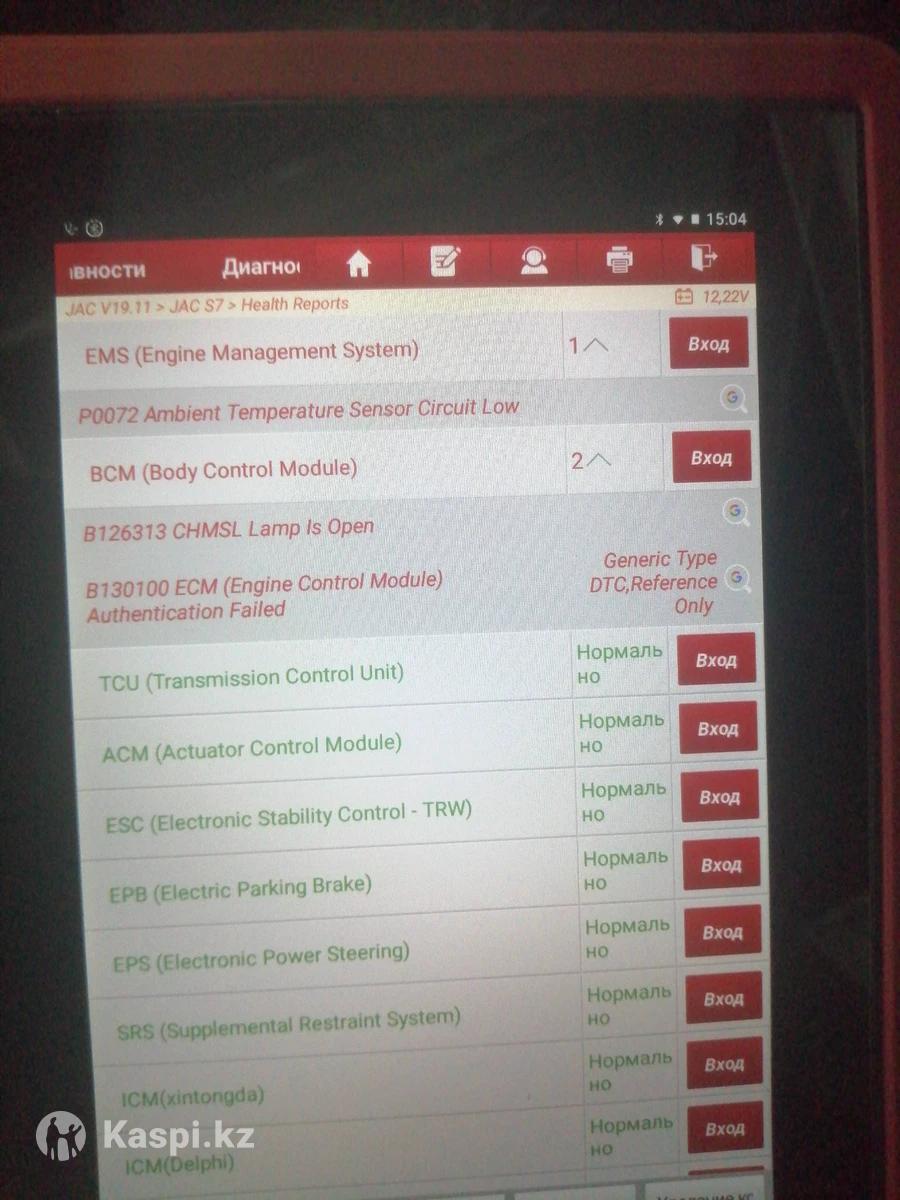The height and width of the screenshot is (1200, 900).
Task: Open remote support icon
Action: pyautogui.click(x=534, y=261)
